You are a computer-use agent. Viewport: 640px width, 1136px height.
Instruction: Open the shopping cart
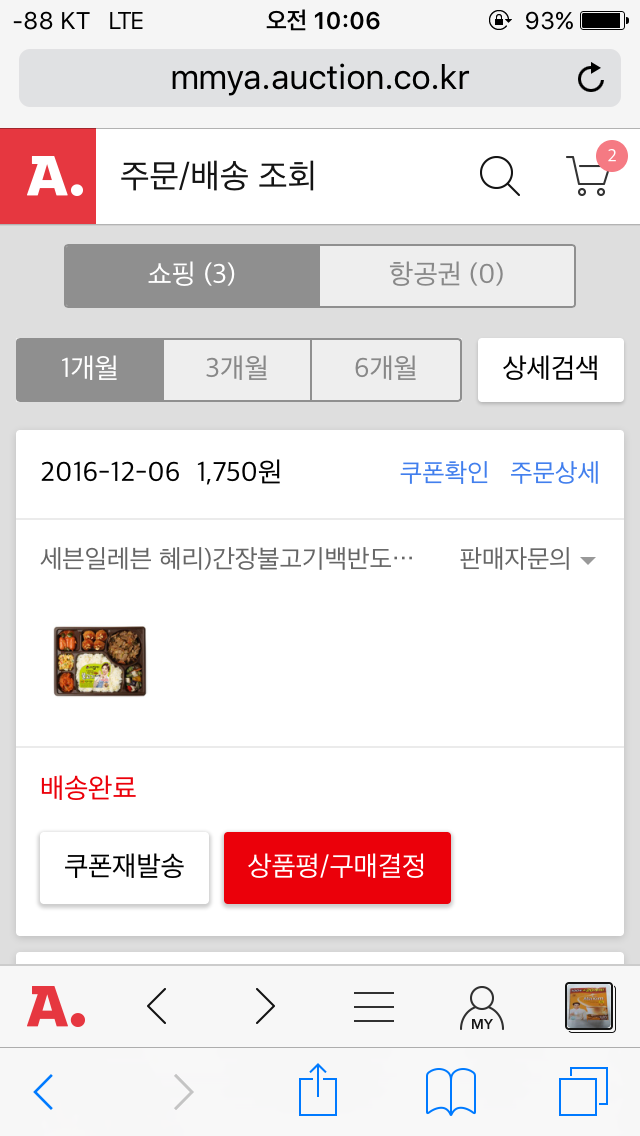pyautogui.click(x=590, y=176)
